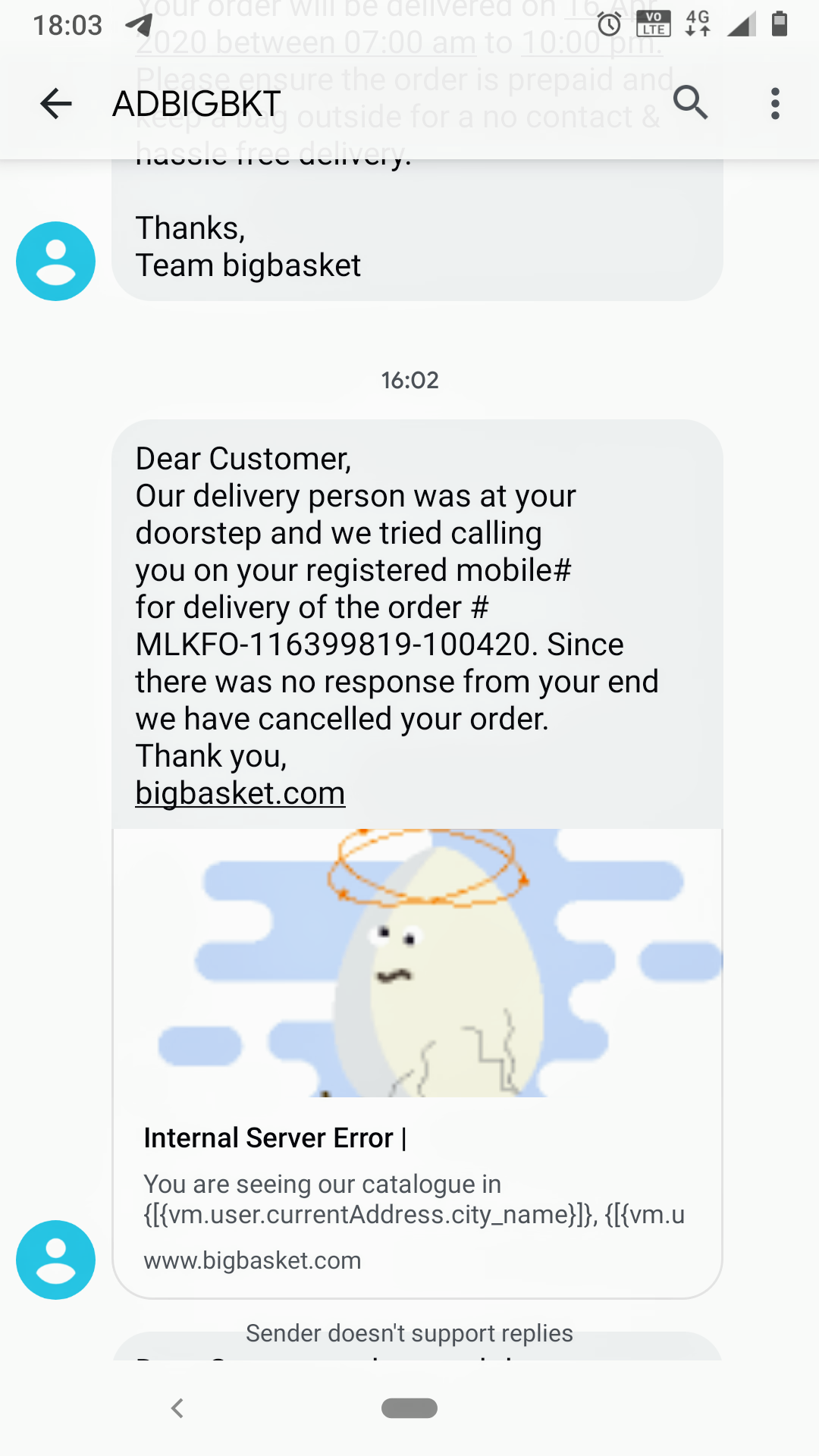Tap the home pill in navigation bar
819x1456 pixels.
coord(409,1408)
